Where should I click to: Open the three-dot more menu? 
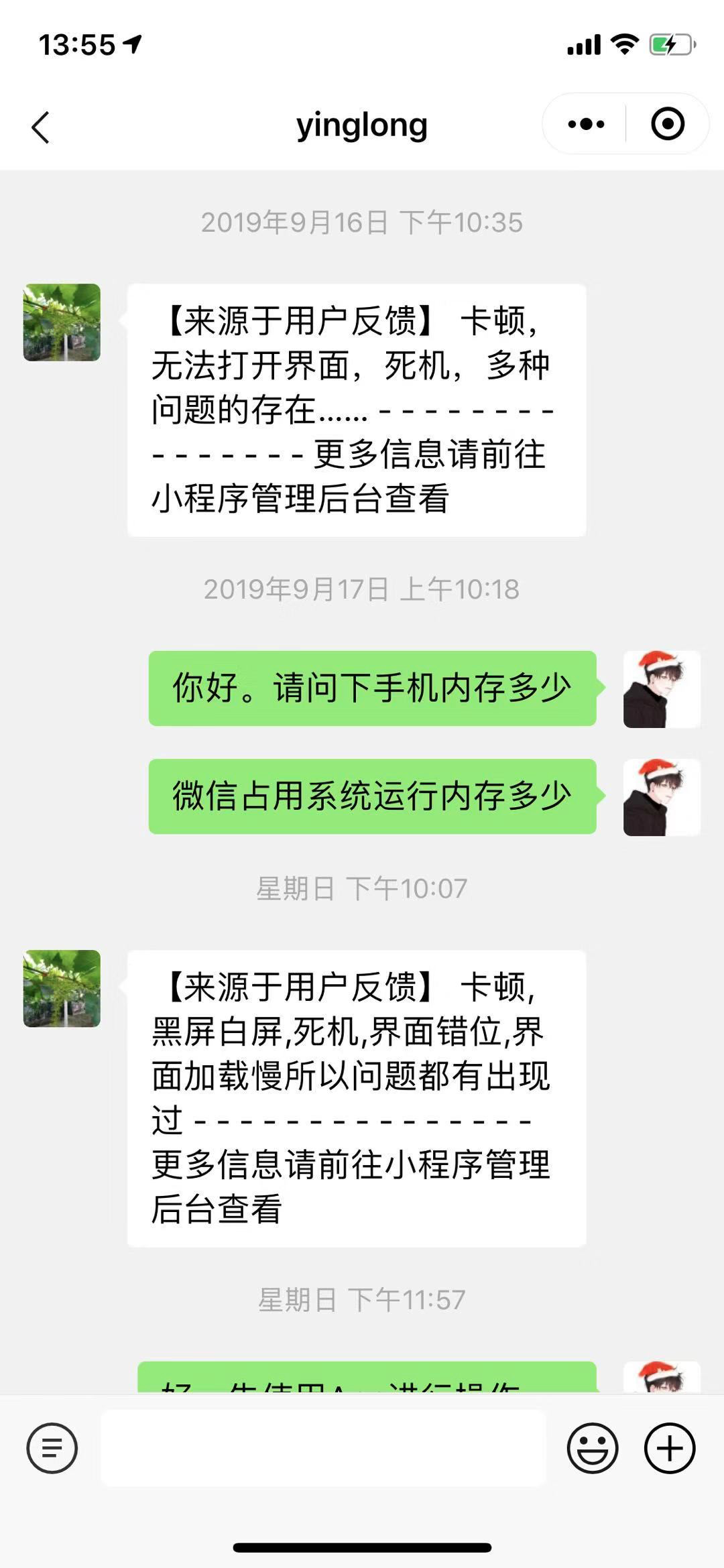pos(586,124)
